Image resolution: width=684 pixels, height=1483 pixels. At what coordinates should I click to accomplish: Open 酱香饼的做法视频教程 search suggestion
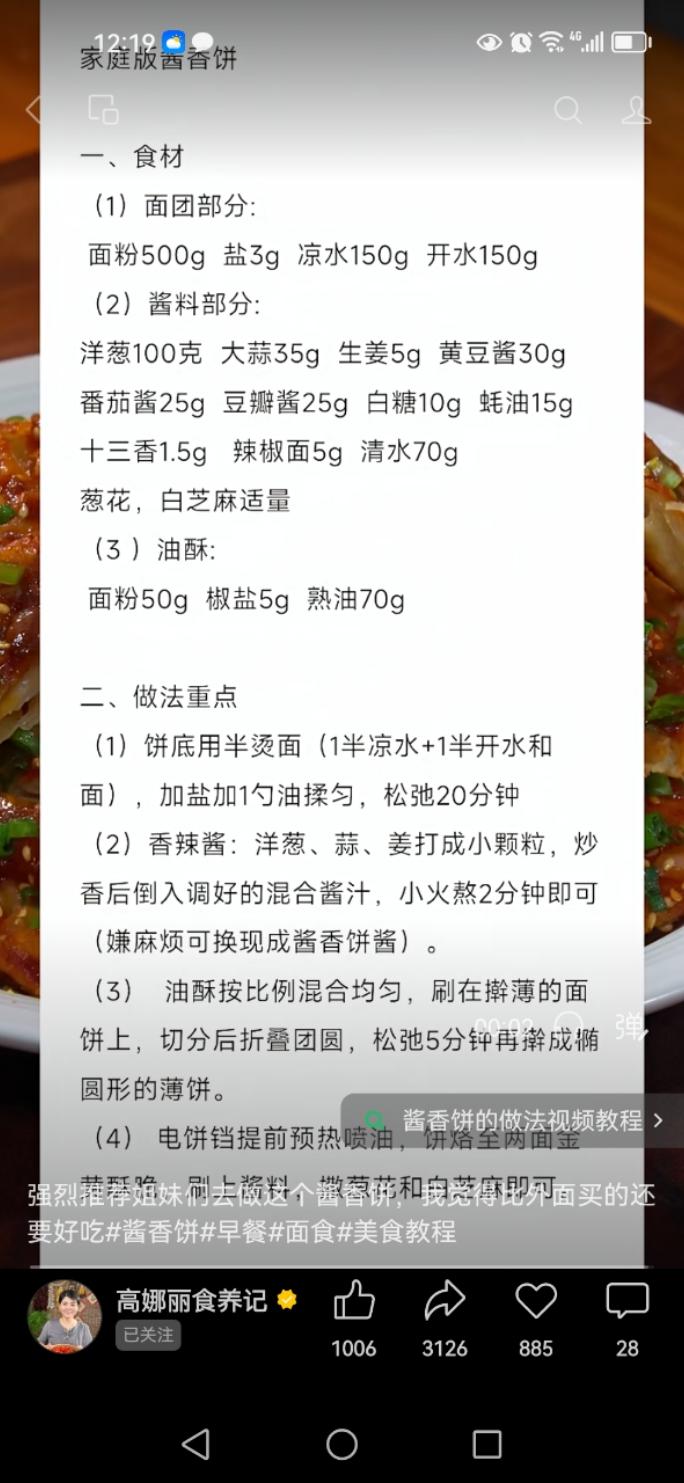(x=512, y=1120)
